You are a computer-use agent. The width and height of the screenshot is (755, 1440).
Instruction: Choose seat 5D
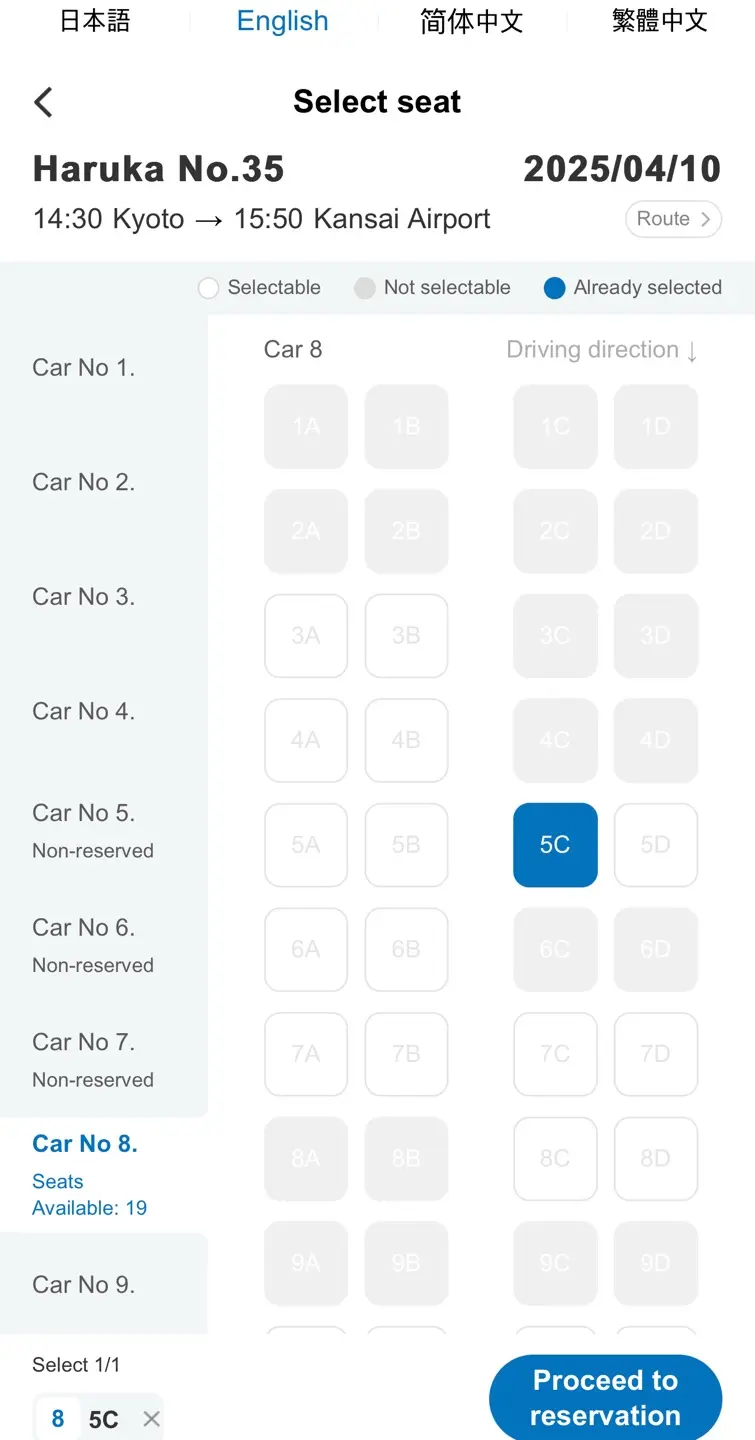pyautogui.click(x=656, y=845)
